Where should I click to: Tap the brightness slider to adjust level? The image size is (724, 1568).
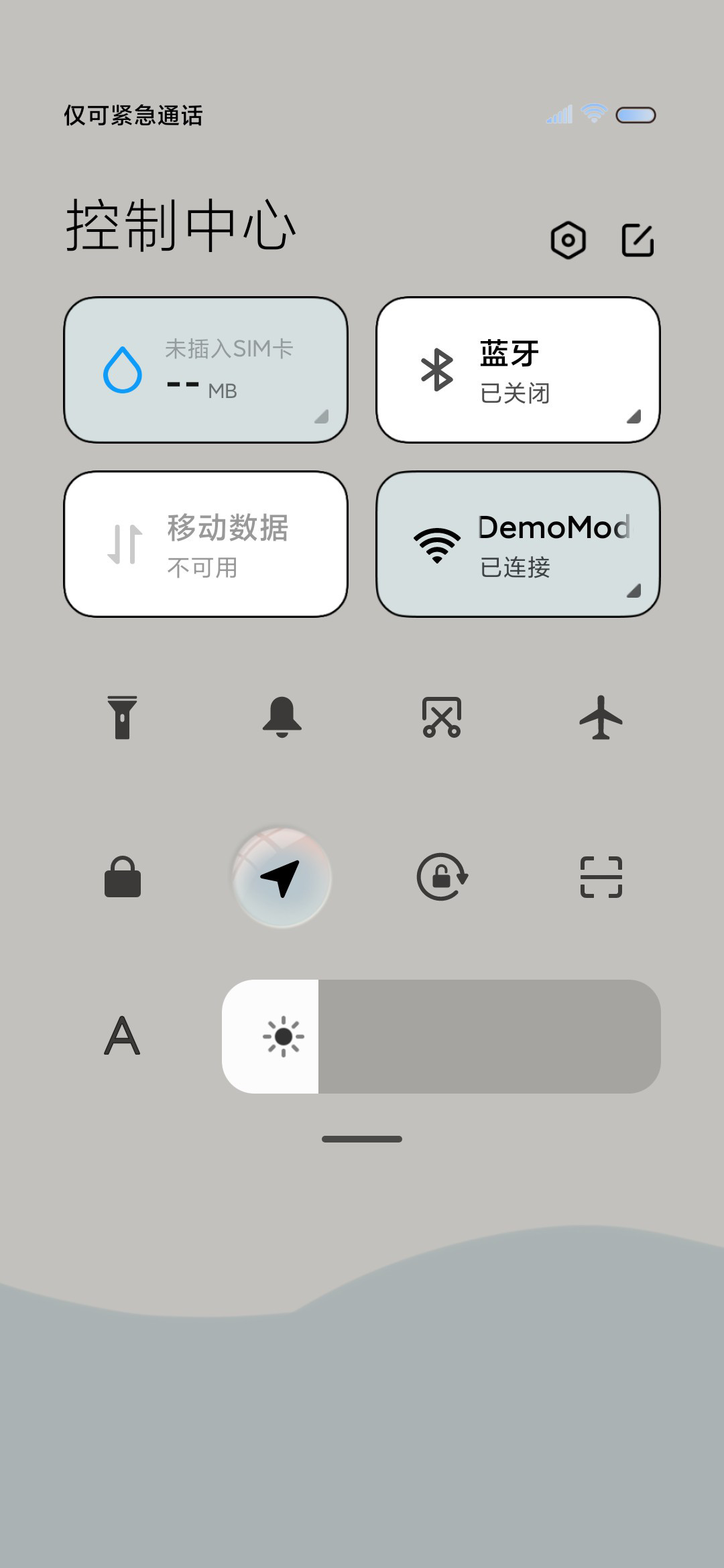[x=441, y=1037]
